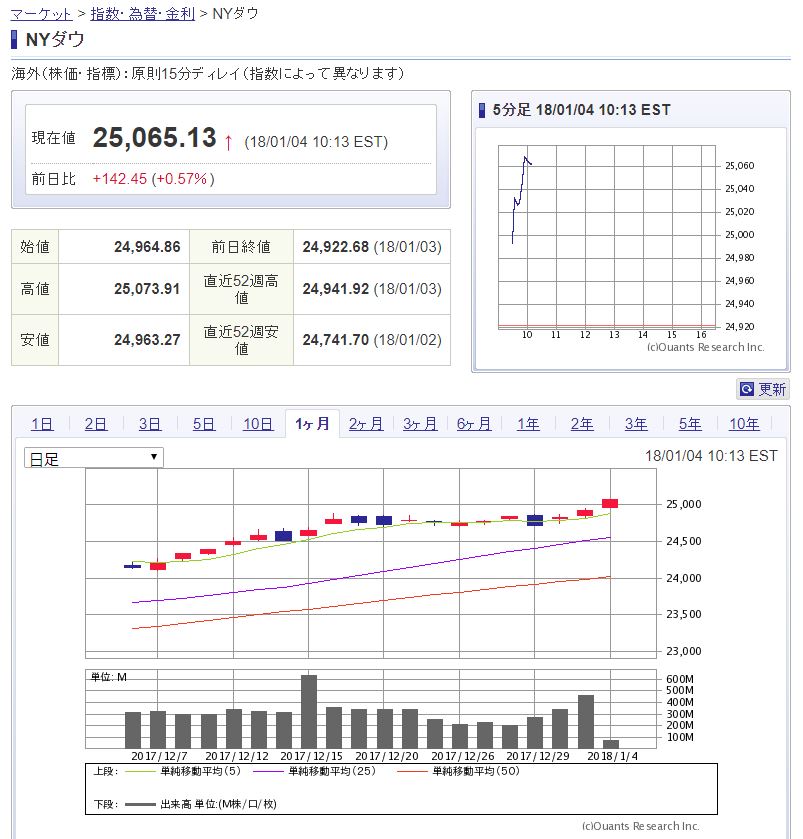Open the マーケット breadcrumb link
This screenshot has width=803, height=839.
coord(41,14)
